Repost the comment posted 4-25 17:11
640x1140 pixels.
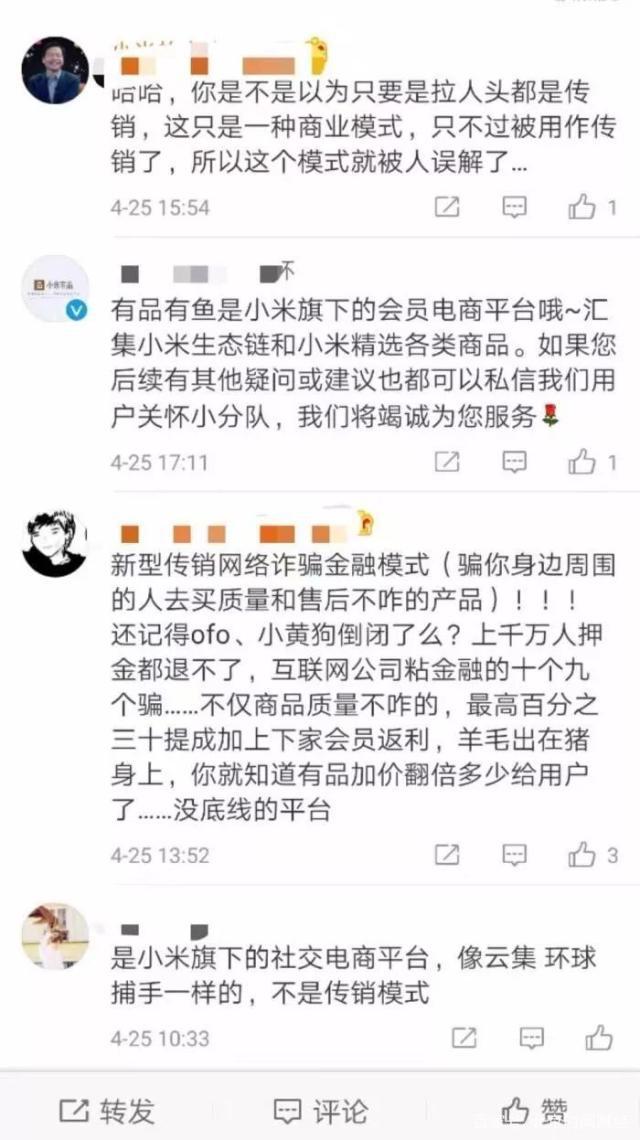click(447, 462)
